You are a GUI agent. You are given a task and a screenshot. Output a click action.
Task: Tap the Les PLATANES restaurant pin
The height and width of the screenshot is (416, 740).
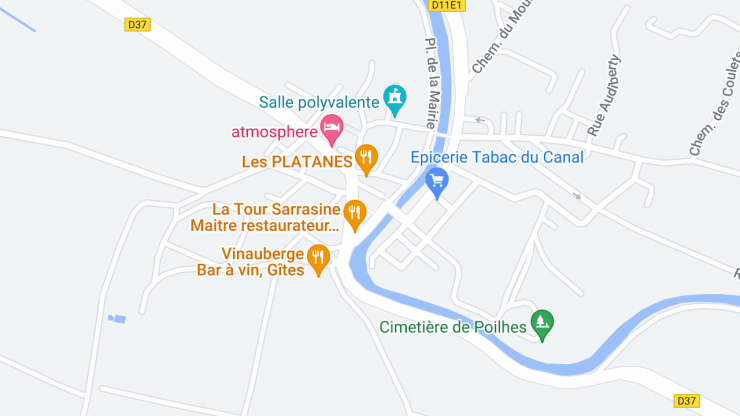click(x=367, y=156)
